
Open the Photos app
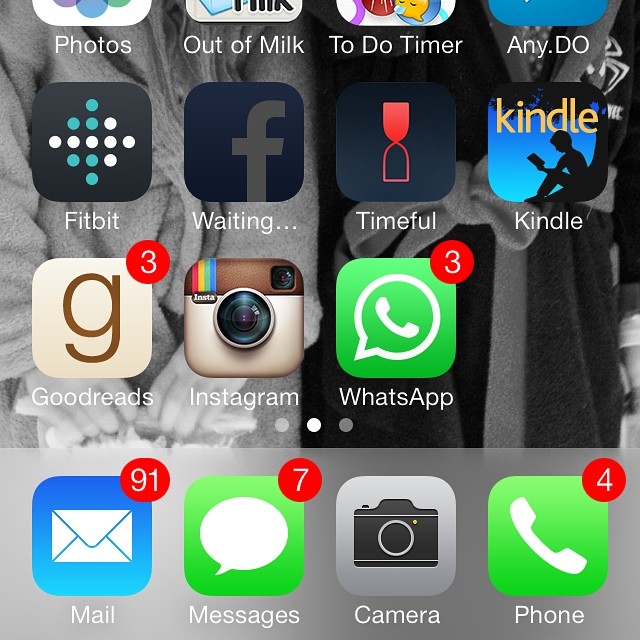point(92,14)
